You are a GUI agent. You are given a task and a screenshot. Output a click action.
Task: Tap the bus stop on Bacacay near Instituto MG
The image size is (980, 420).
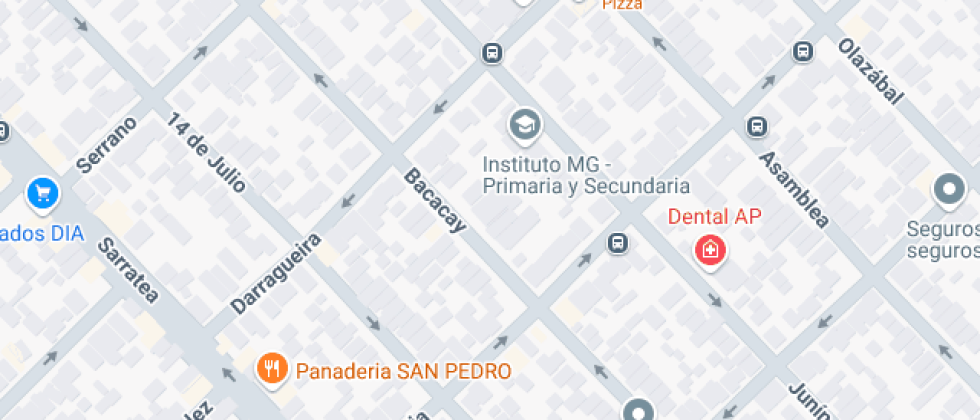tap(492, 53)
